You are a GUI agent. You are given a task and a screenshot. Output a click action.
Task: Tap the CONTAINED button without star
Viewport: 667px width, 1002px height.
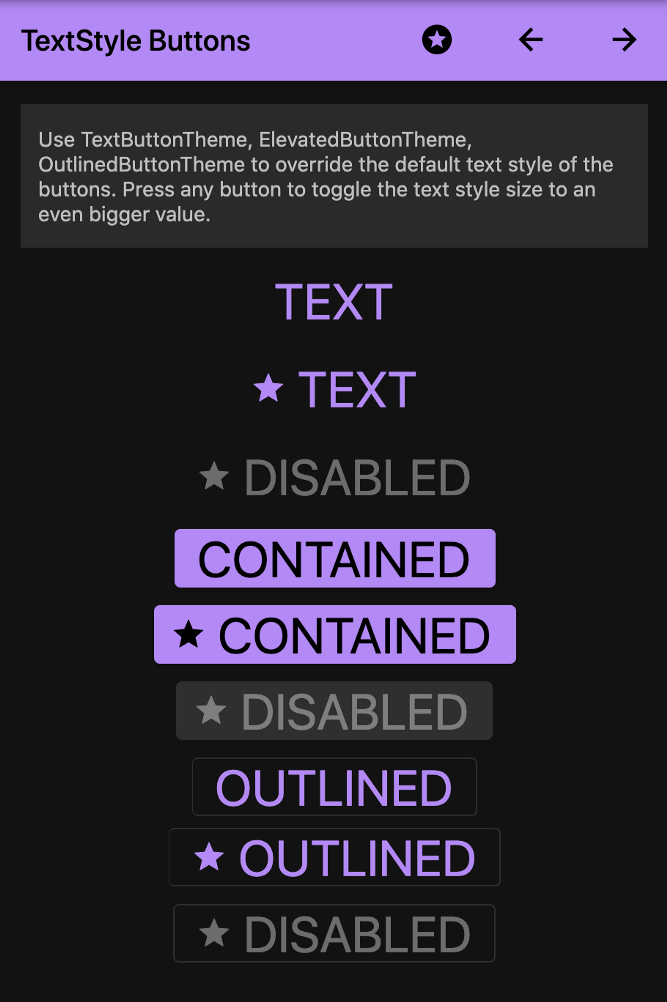pyautogui.click(x=335, y=559)
